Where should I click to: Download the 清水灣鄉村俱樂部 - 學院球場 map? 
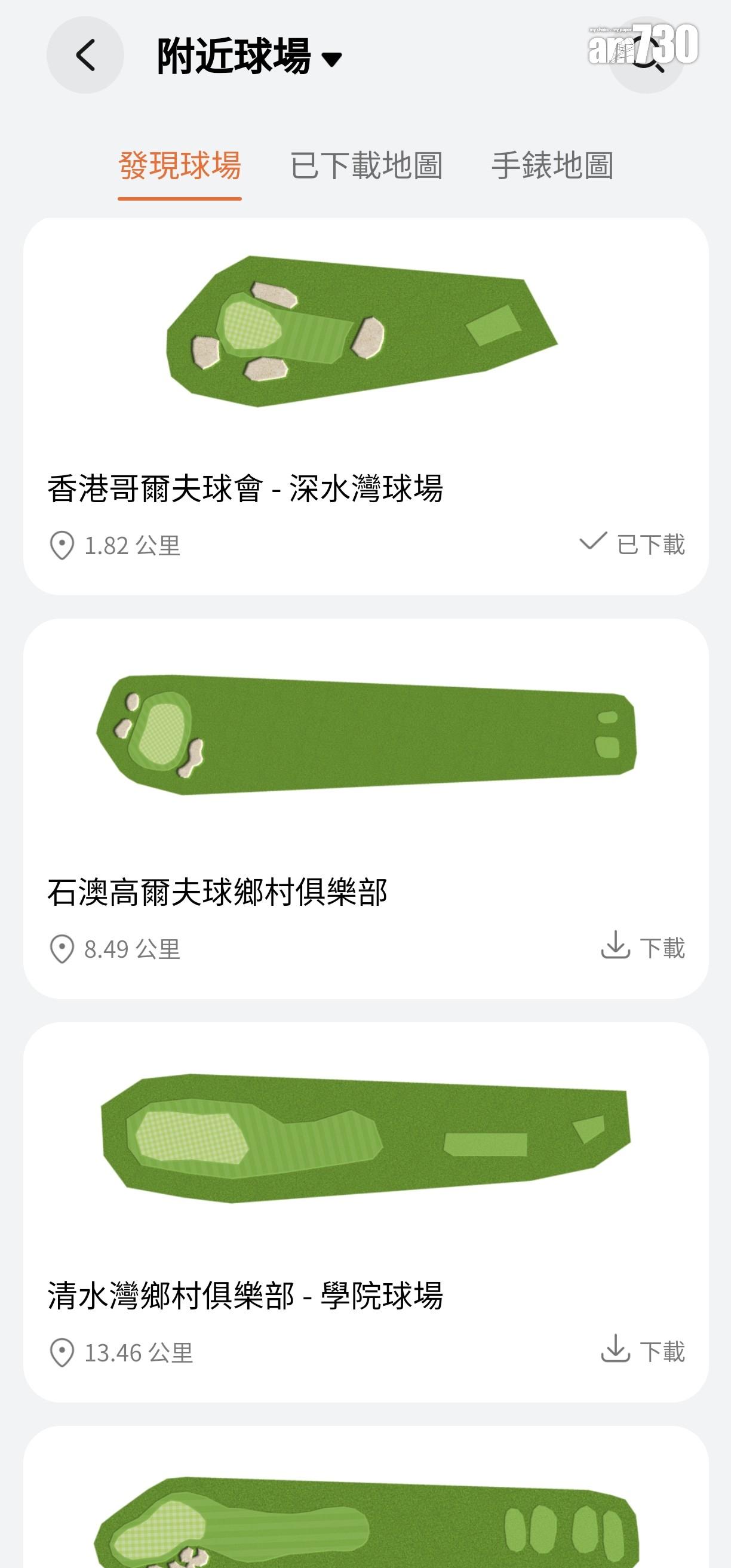pos(643,1351)
